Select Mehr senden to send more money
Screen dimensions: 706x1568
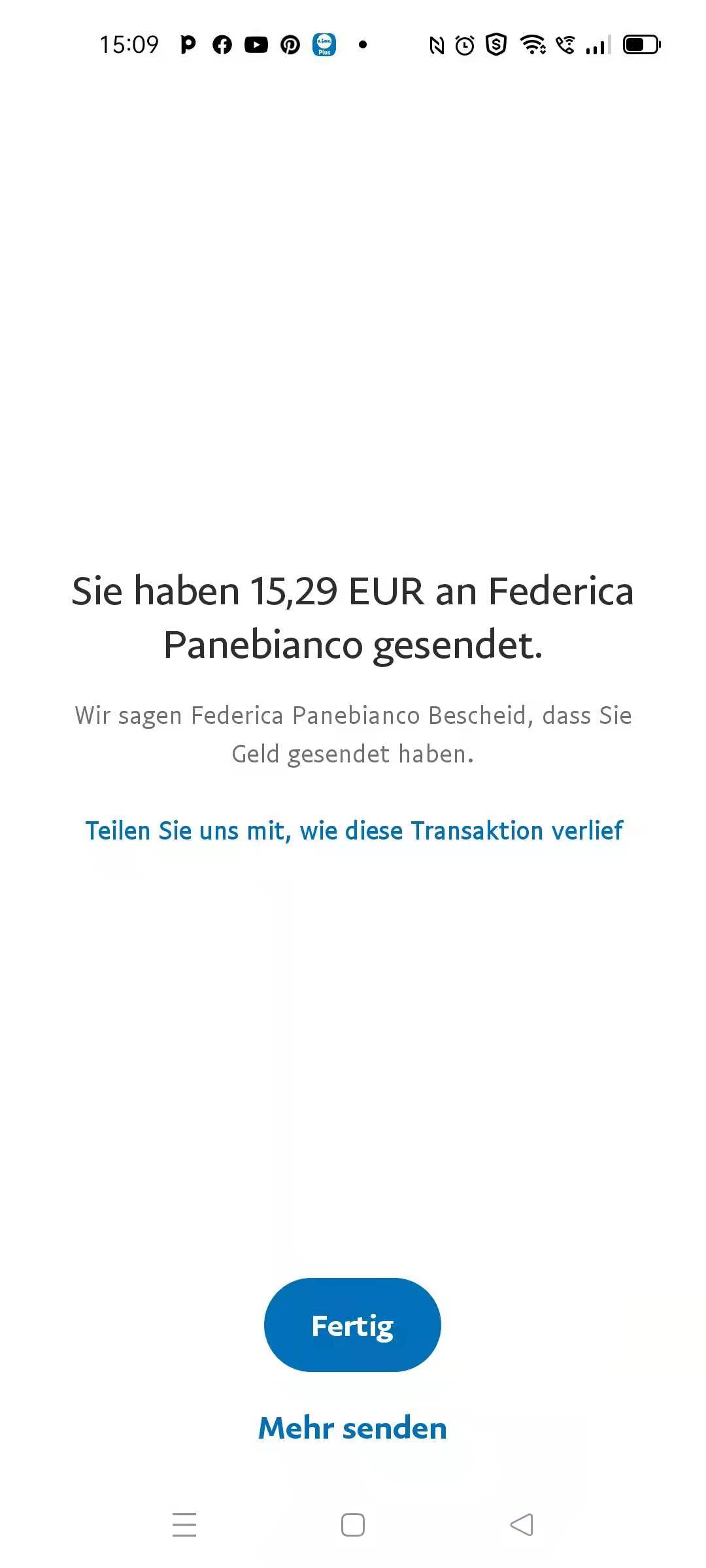click(x=352, y=1428)
